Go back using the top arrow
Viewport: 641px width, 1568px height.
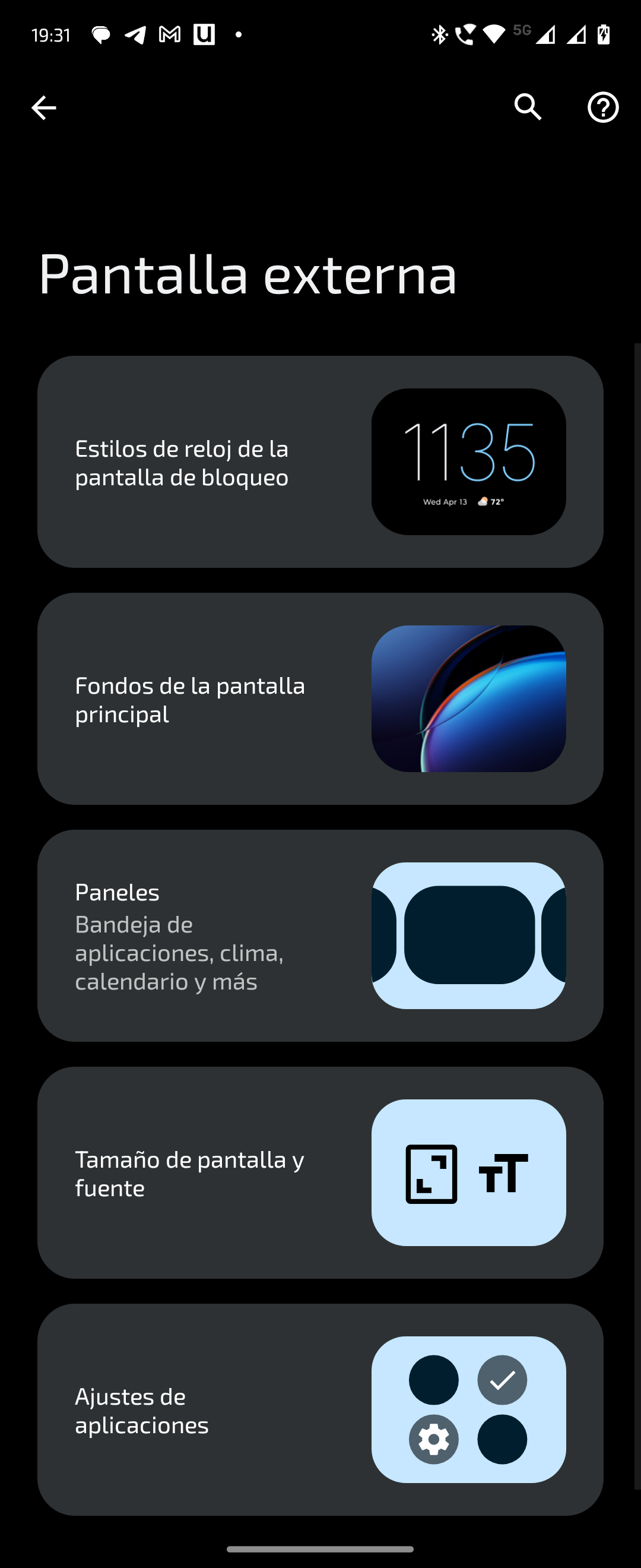[x=44, y=108]
